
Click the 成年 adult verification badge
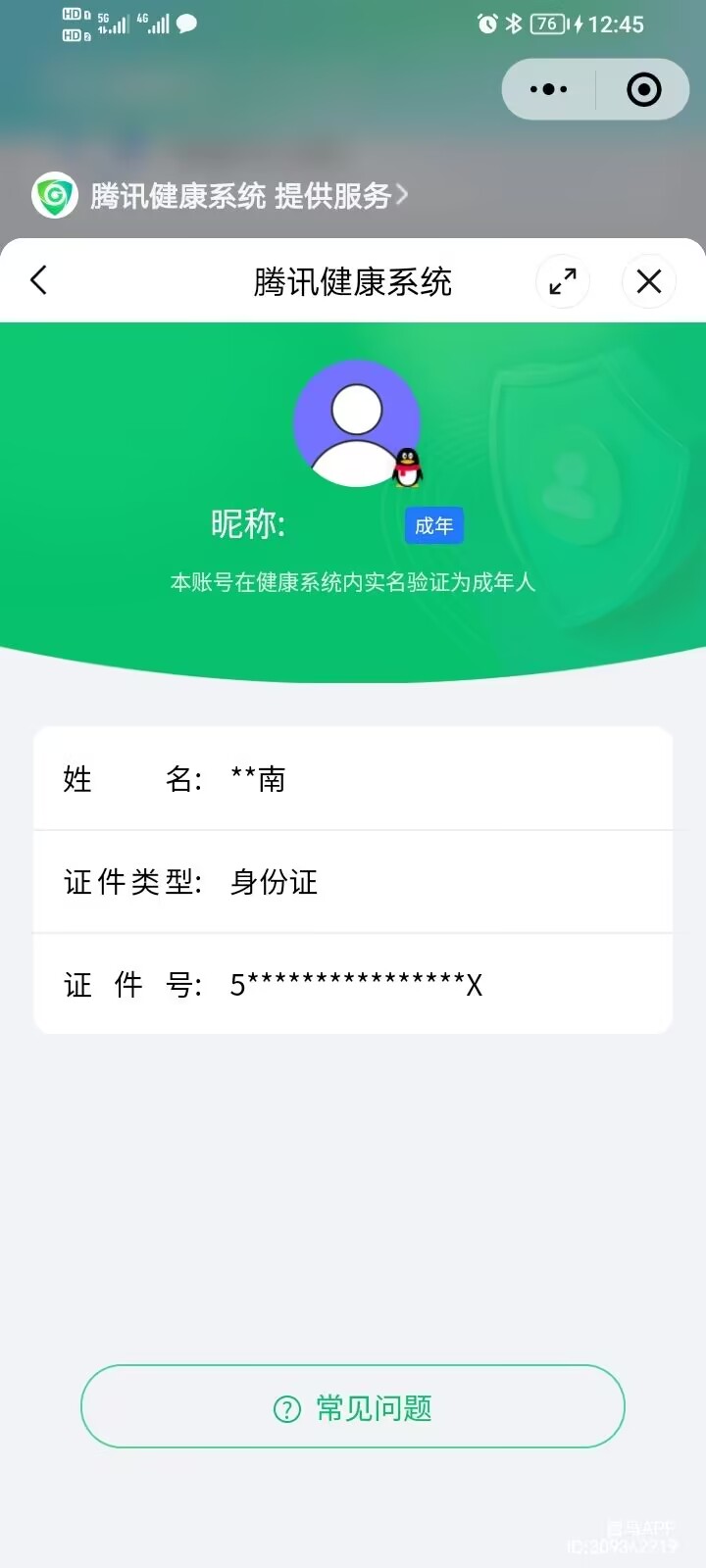point(433,526)
